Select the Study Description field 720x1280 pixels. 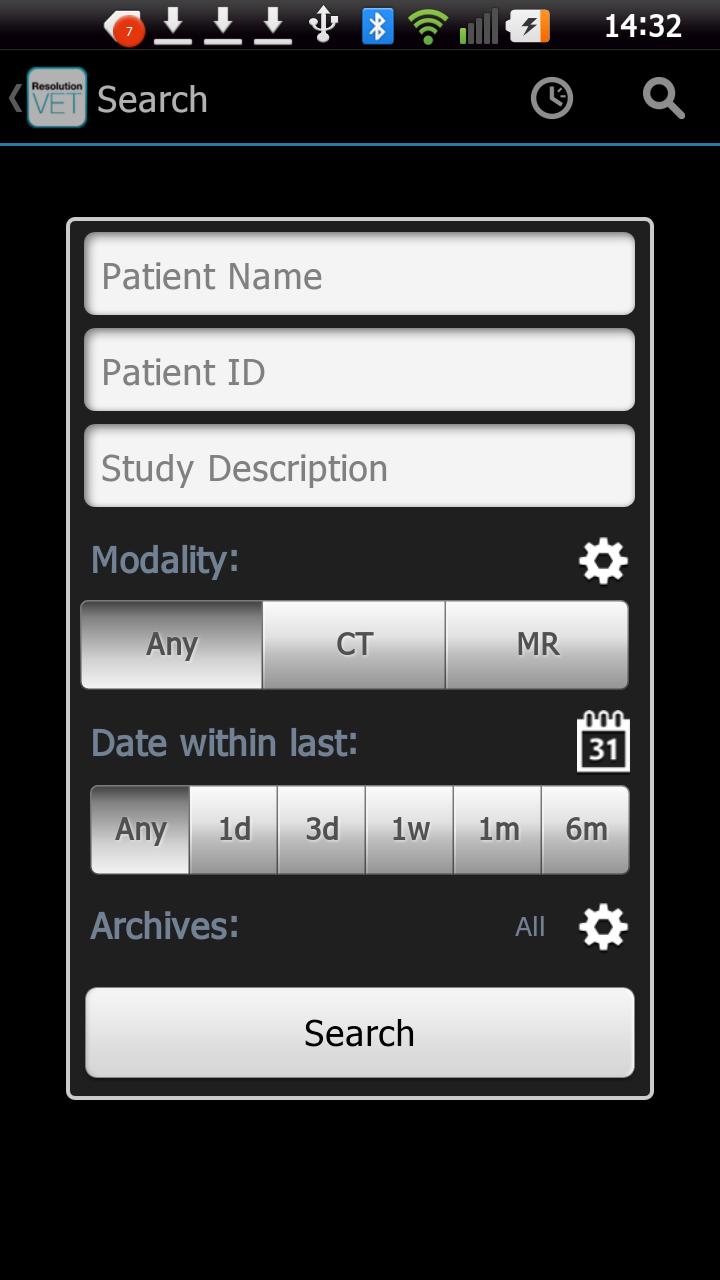tap(359, 467)
